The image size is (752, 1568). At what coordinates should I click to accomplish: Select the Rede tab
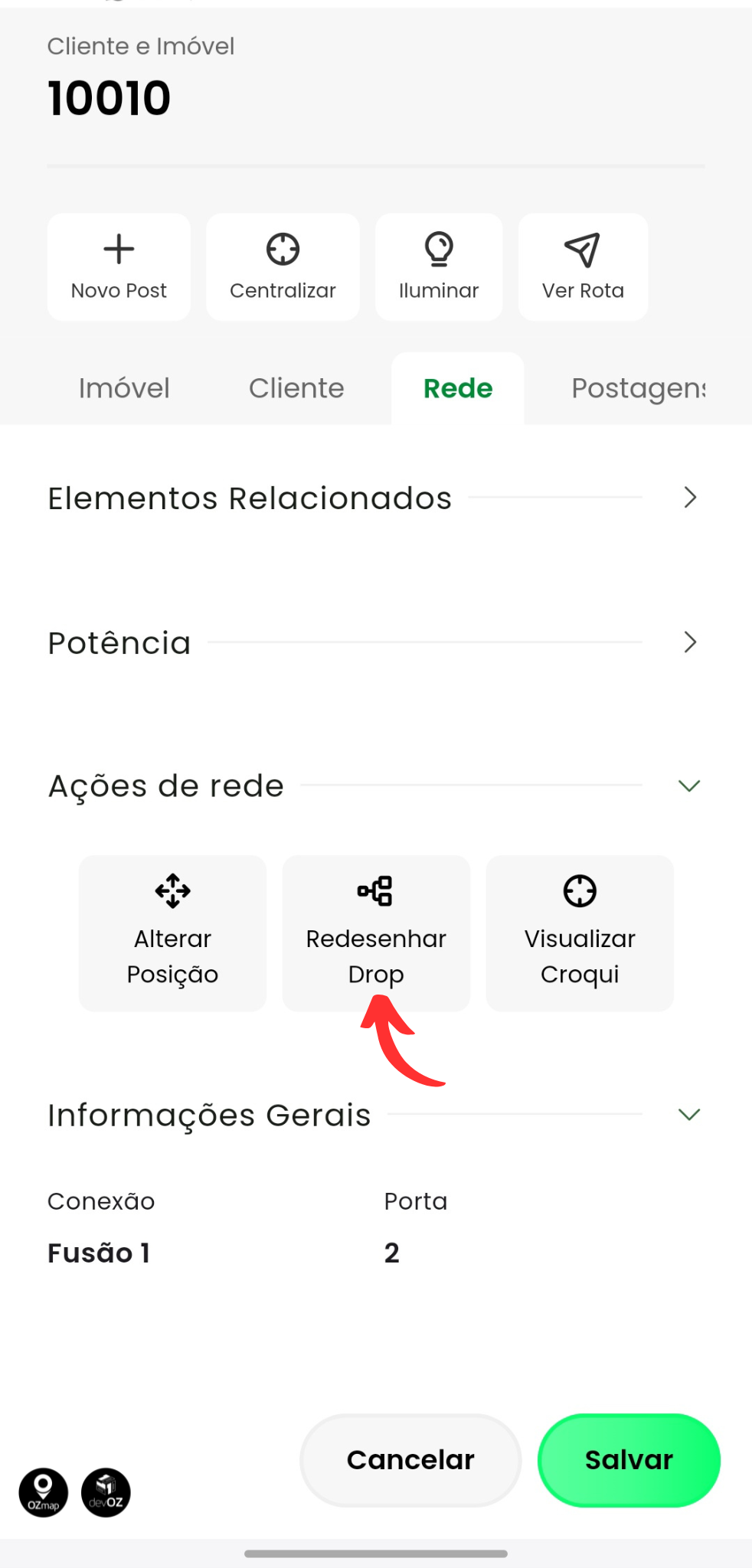(x=458, y=388)
